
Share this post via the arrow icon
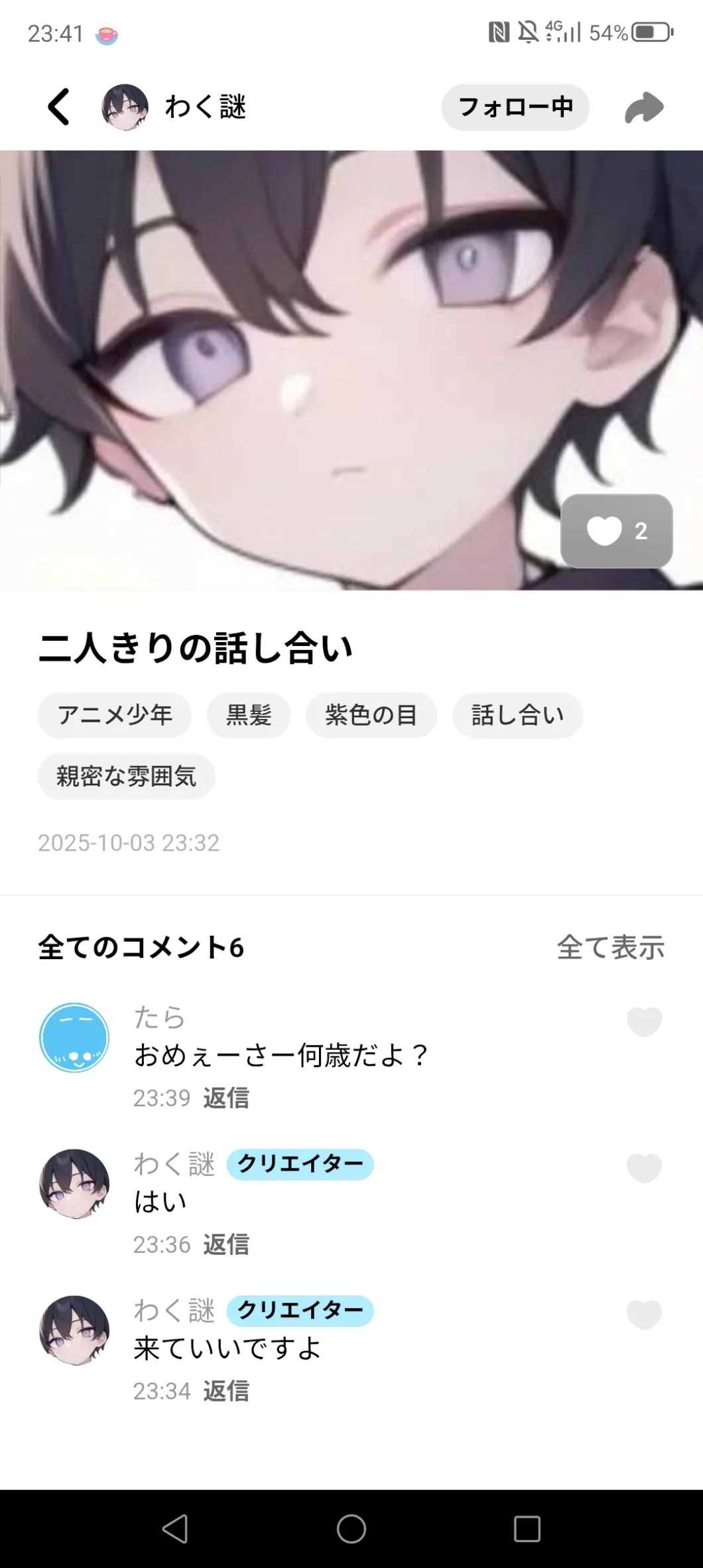point(643,107)
